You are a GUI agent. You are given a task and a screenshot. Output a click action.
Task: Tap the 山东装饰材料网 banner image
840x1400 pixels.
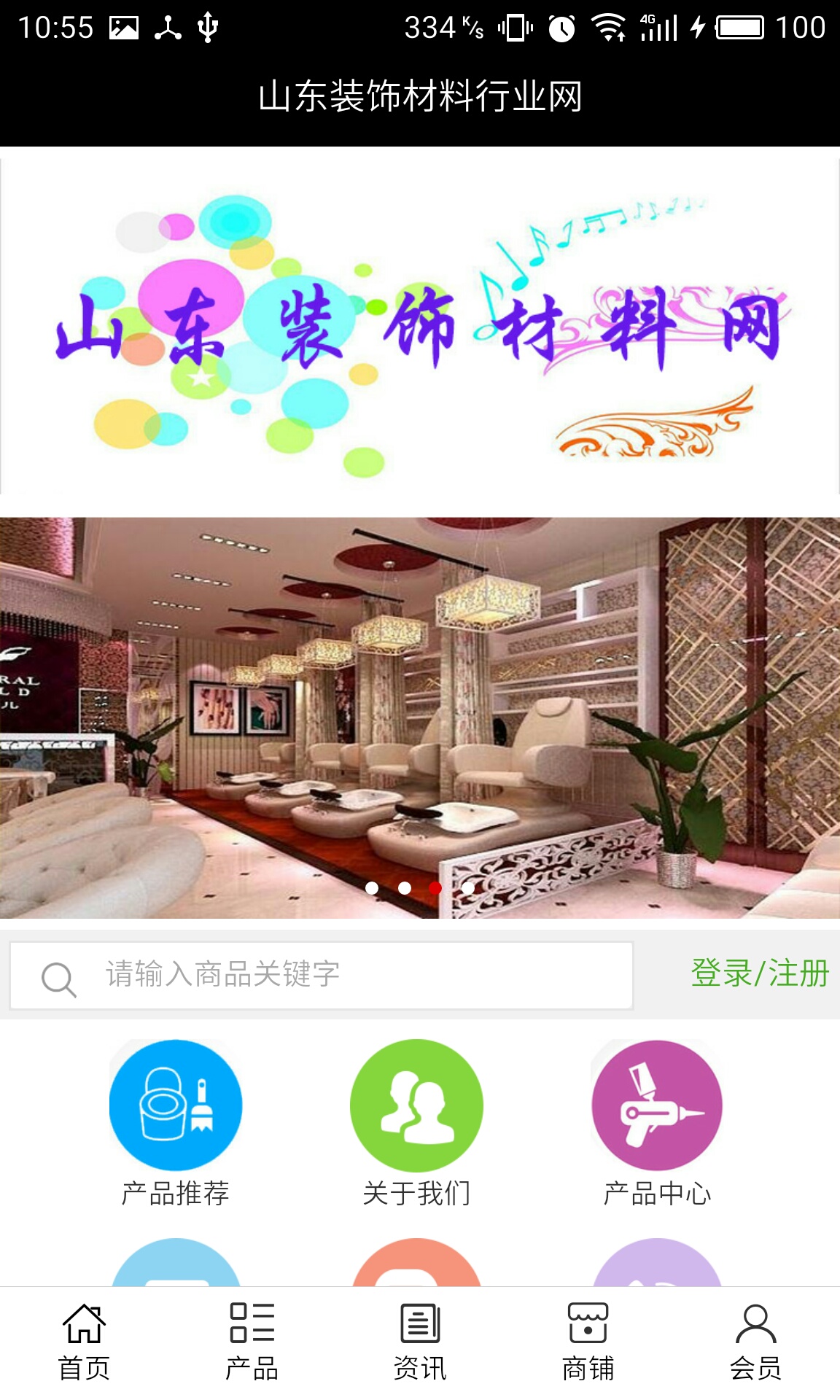[x=420, y=328]
